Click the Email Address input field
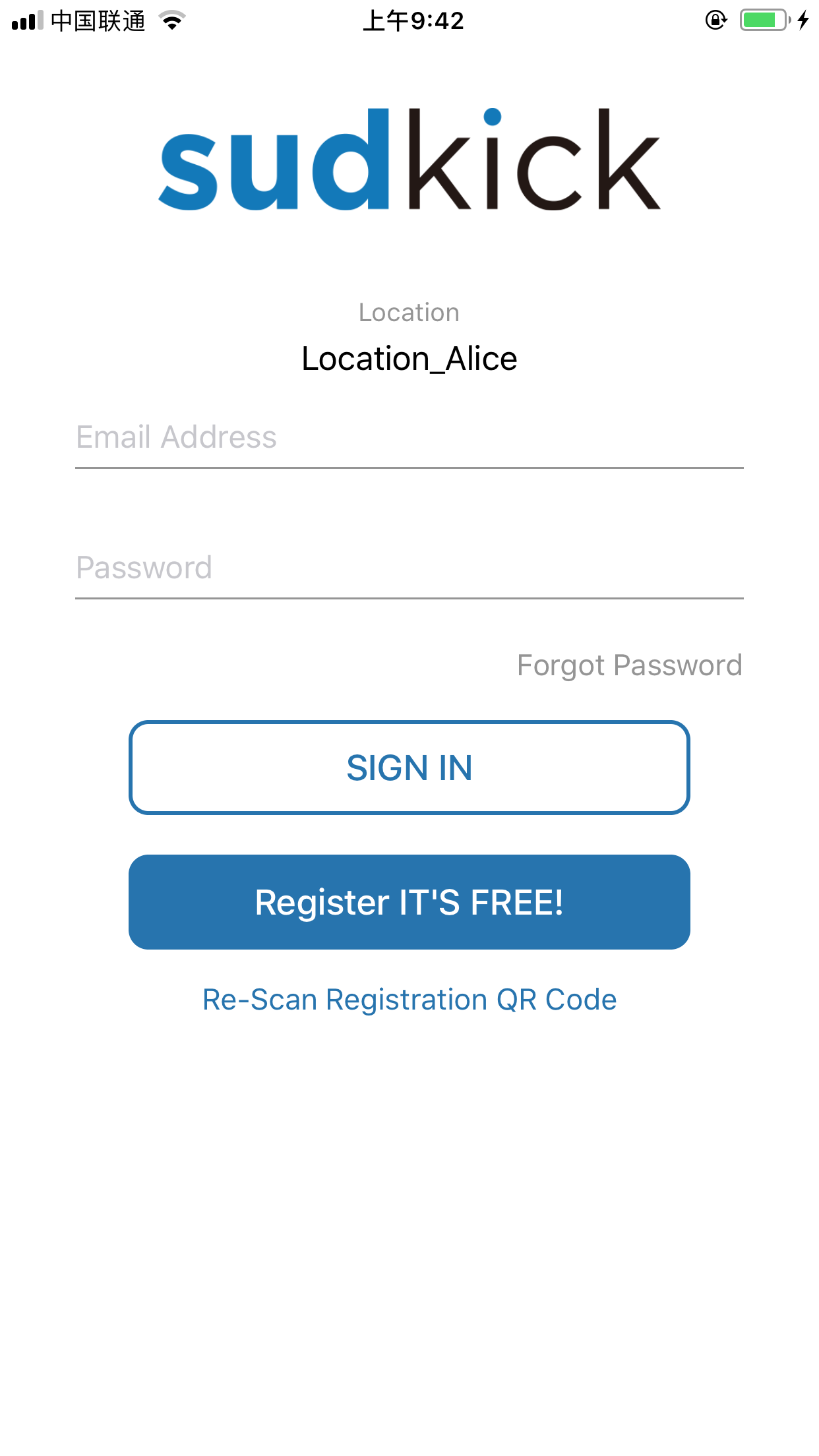Viewport: 819px width, 1456px height. [409, 437]
